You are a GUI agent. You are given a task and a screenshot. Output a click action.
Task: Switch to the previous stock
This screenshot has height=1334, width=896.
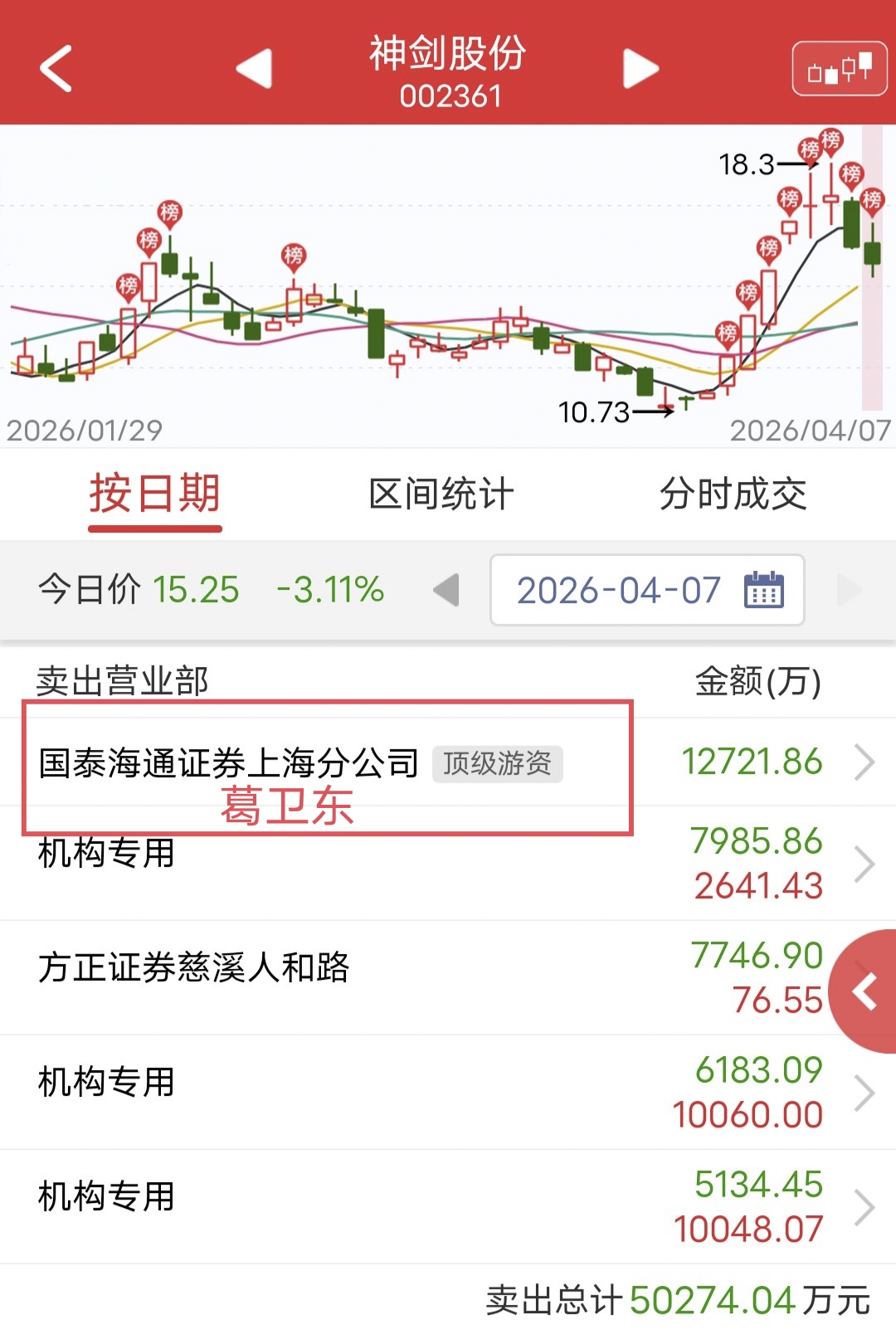pyautogui.click(x=255, y=68)
